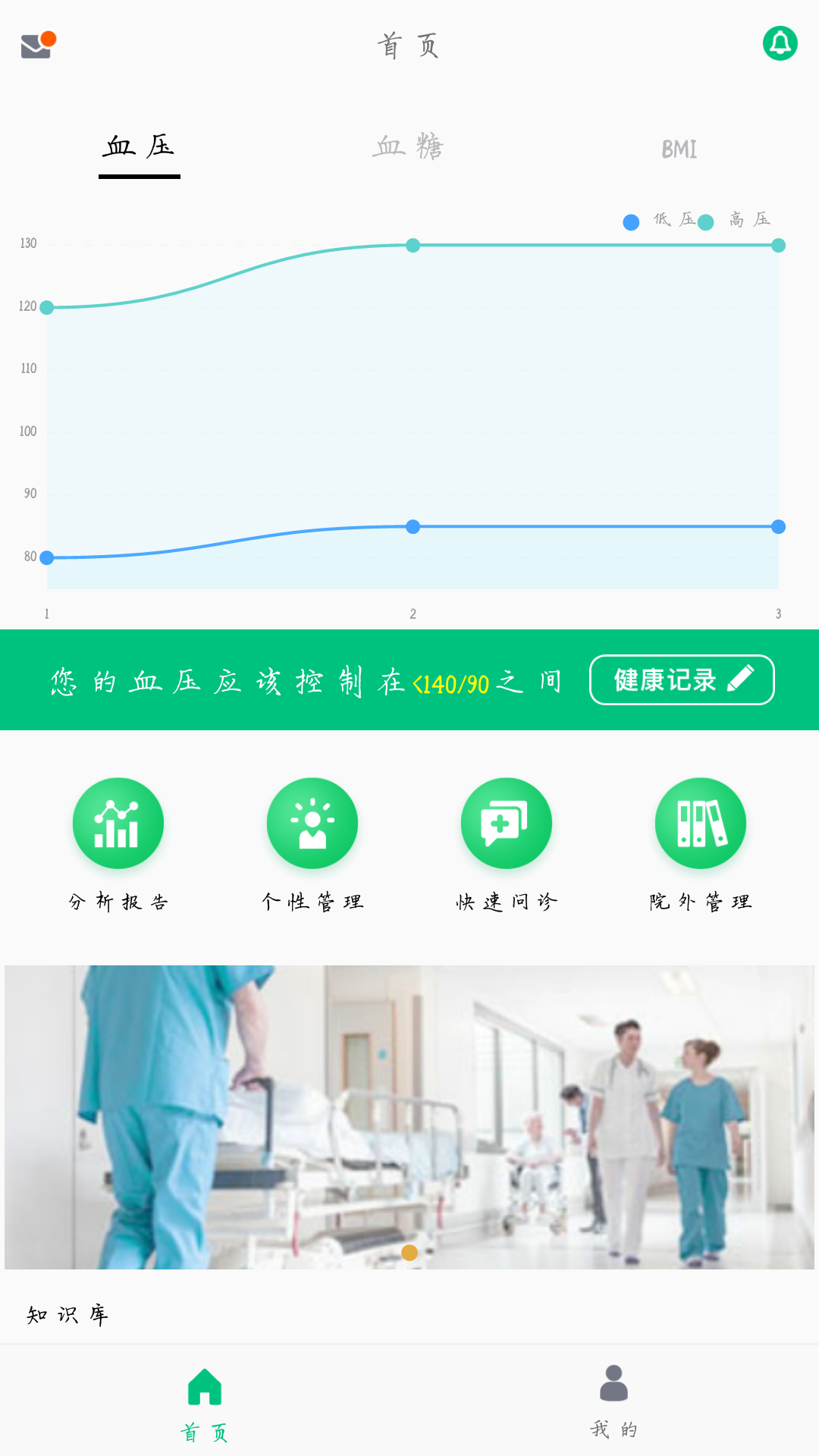Switch to the BMI tab

click(x=679, y=149)
